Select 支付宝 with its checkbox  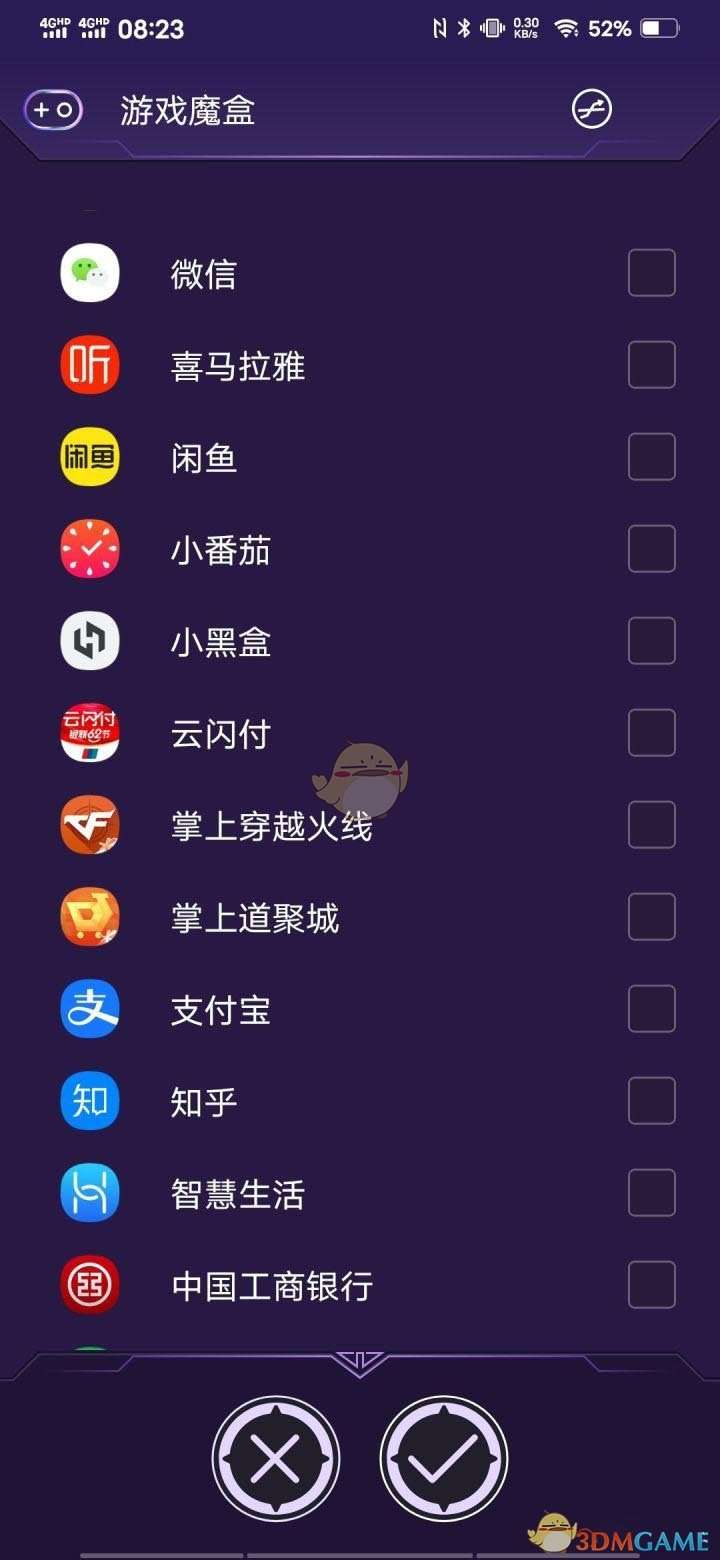click(x=651, y=1009)
